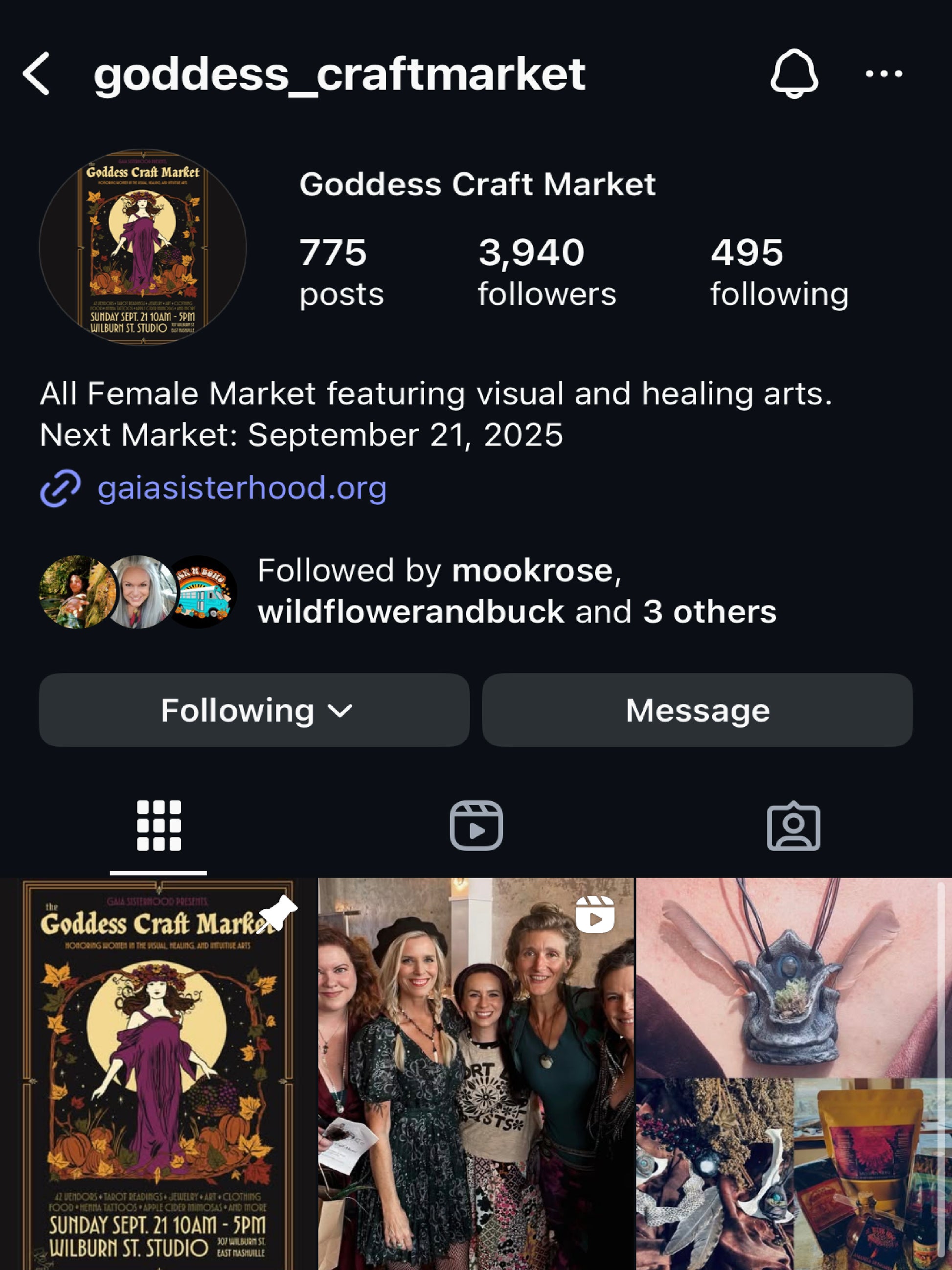This screenshot has width=952, height=1270.
Task: Expand the Following dropdown button
Action: click(254, 710)
